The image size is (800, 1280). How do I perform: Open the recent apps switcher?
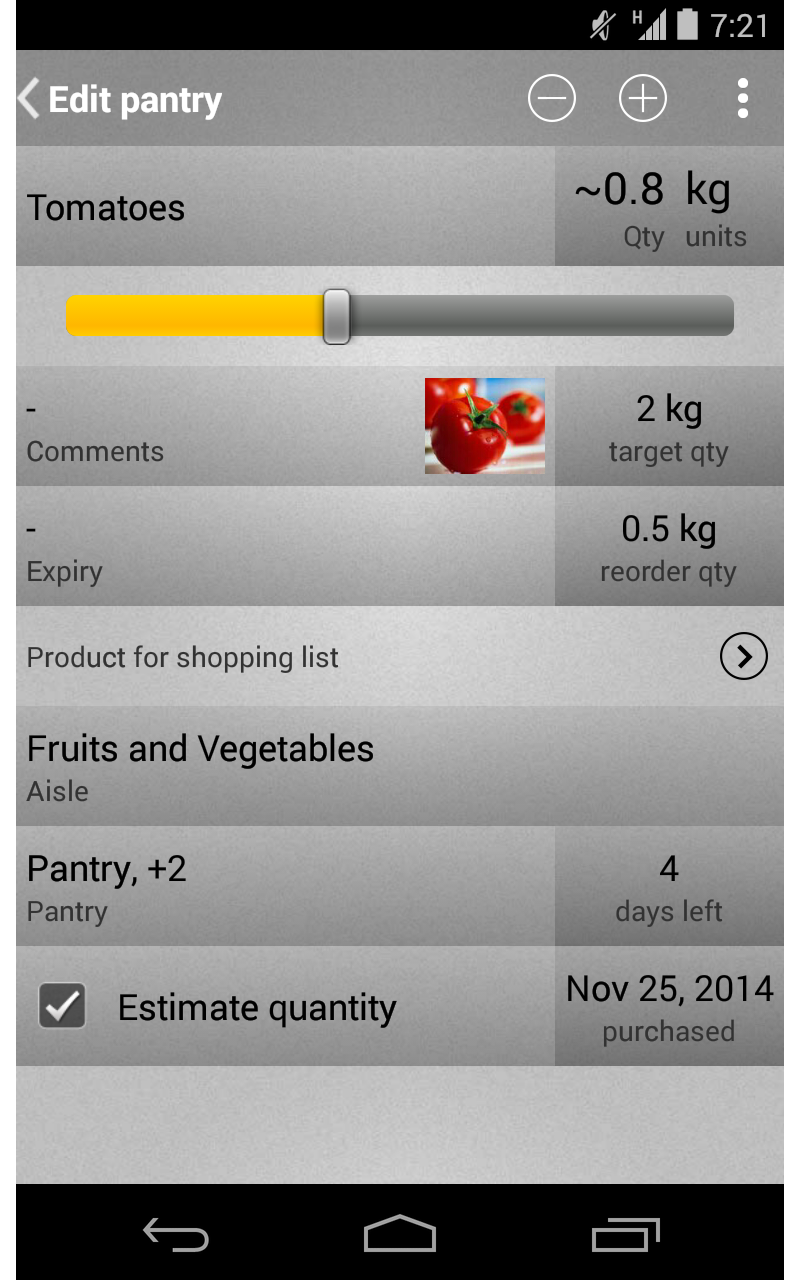(x=625, y=1234)
